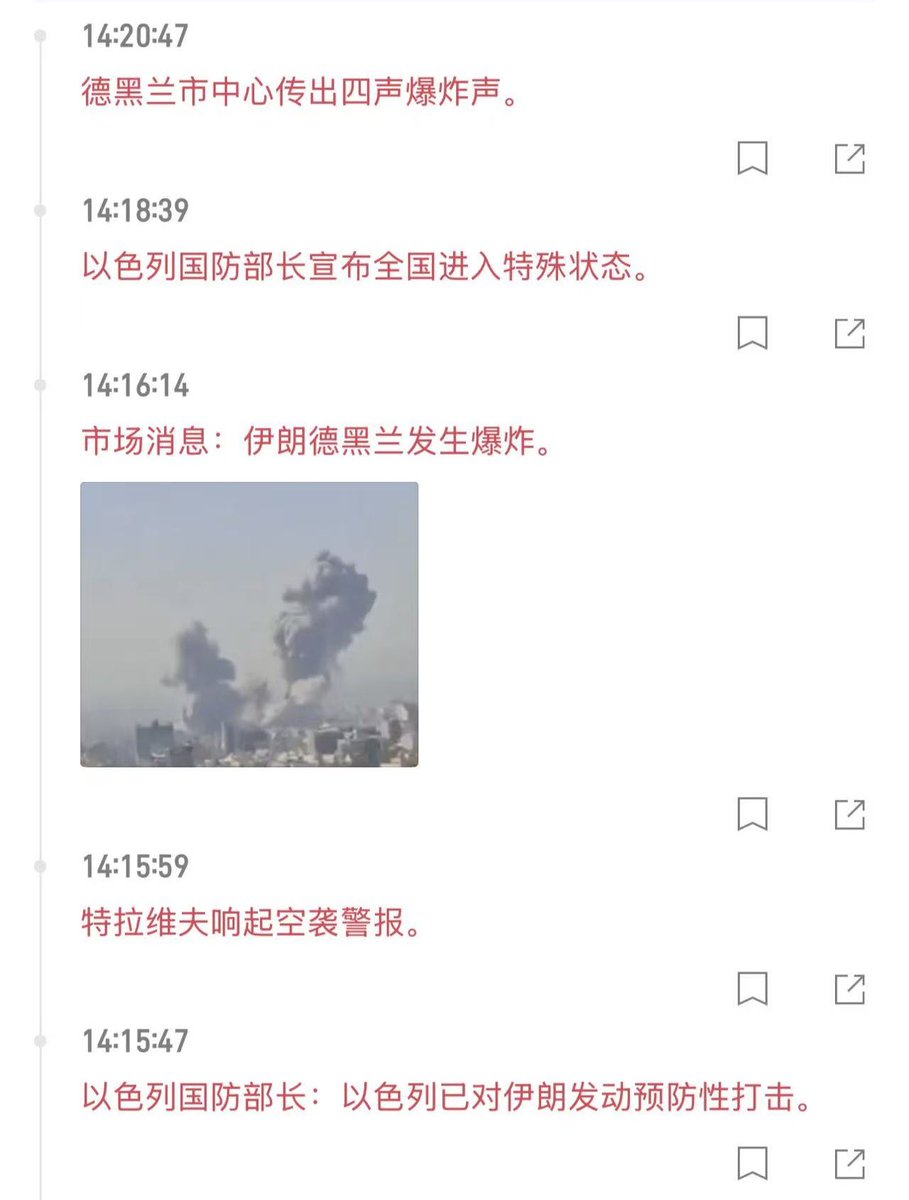Screen dimensions: 909x1200
Task: Share the 14:18:39 Israel special state item
Action: tap(849, 332)
